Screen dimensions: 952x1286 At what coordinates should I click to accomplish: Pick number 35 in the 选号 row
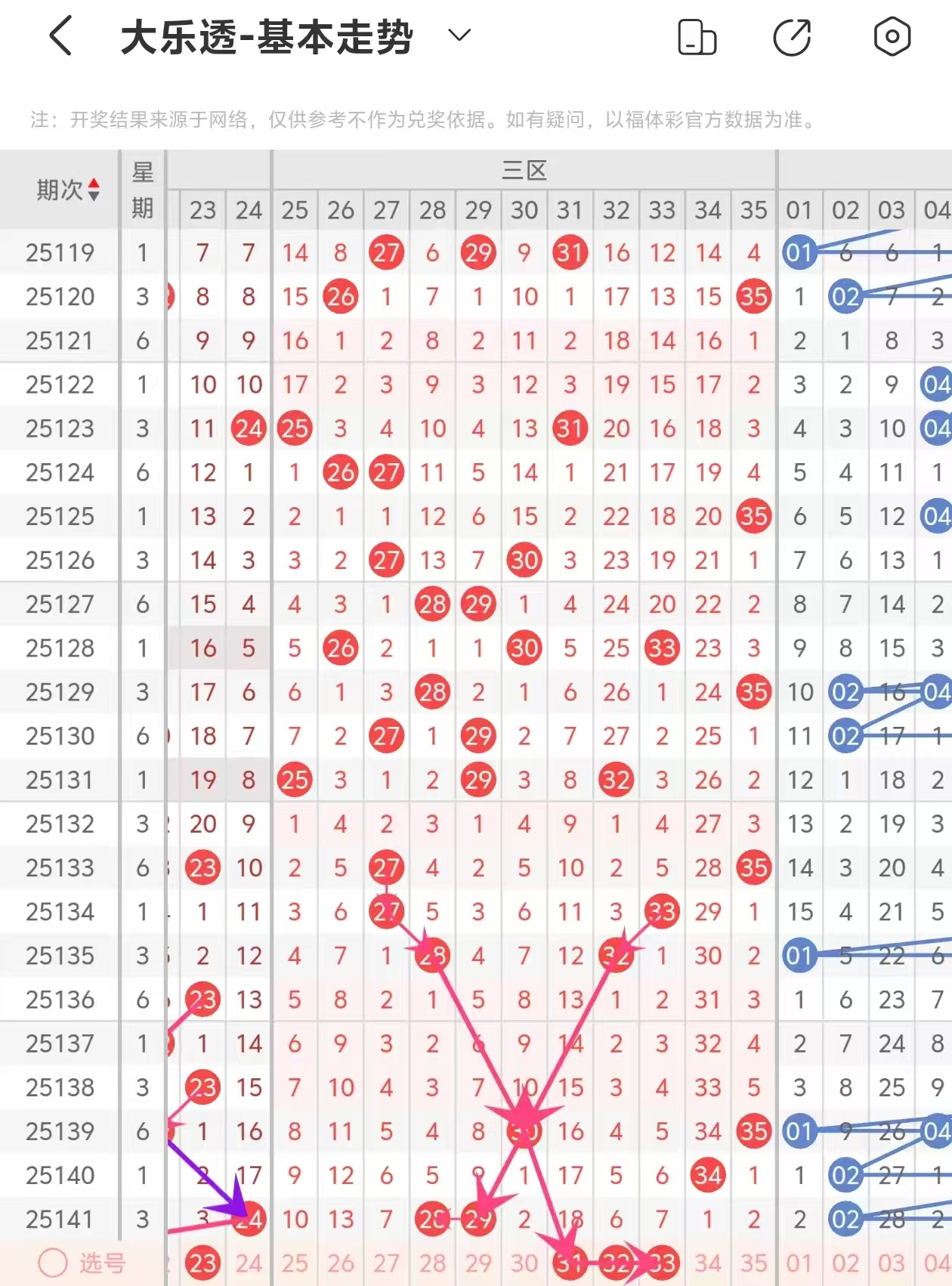753,1263
